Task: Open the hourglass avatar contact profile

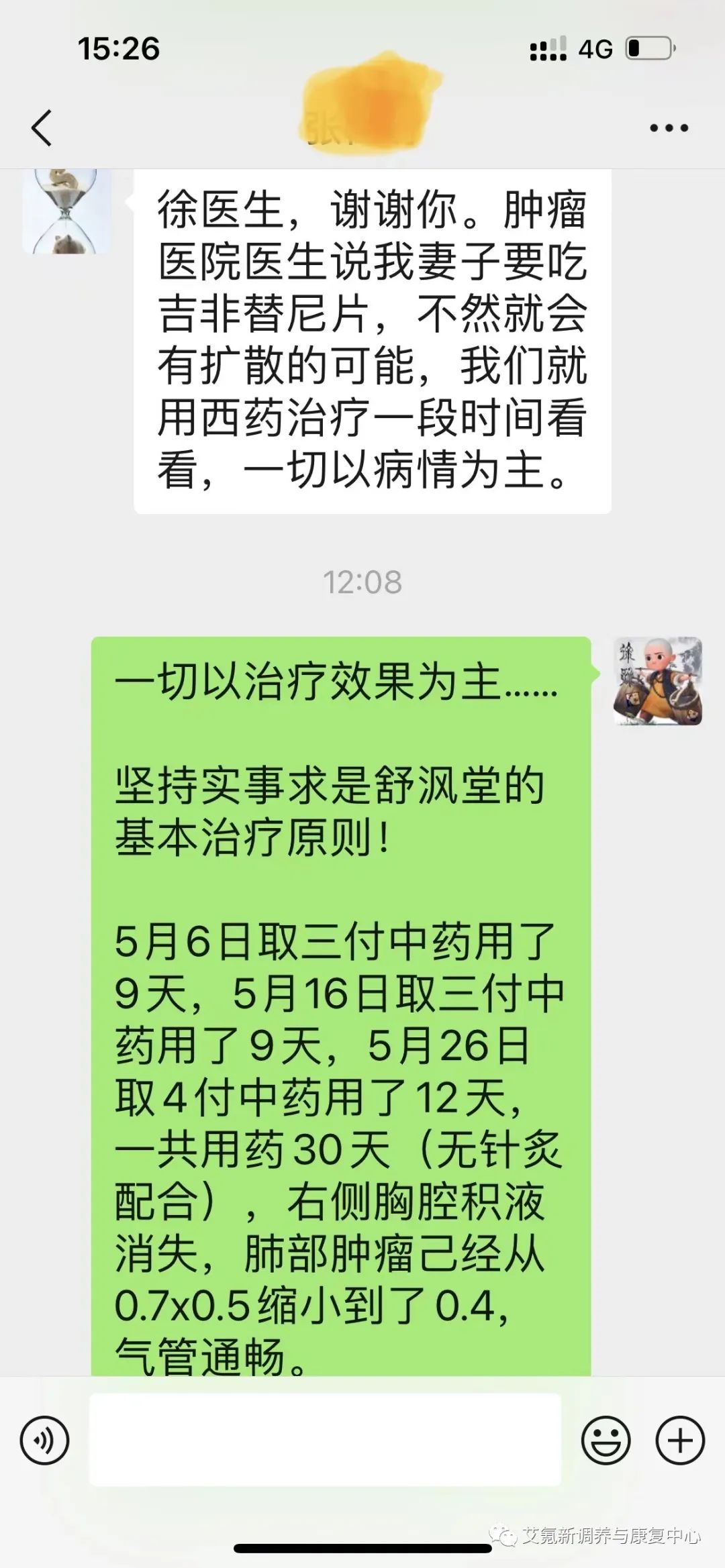Action: (66, 212)
